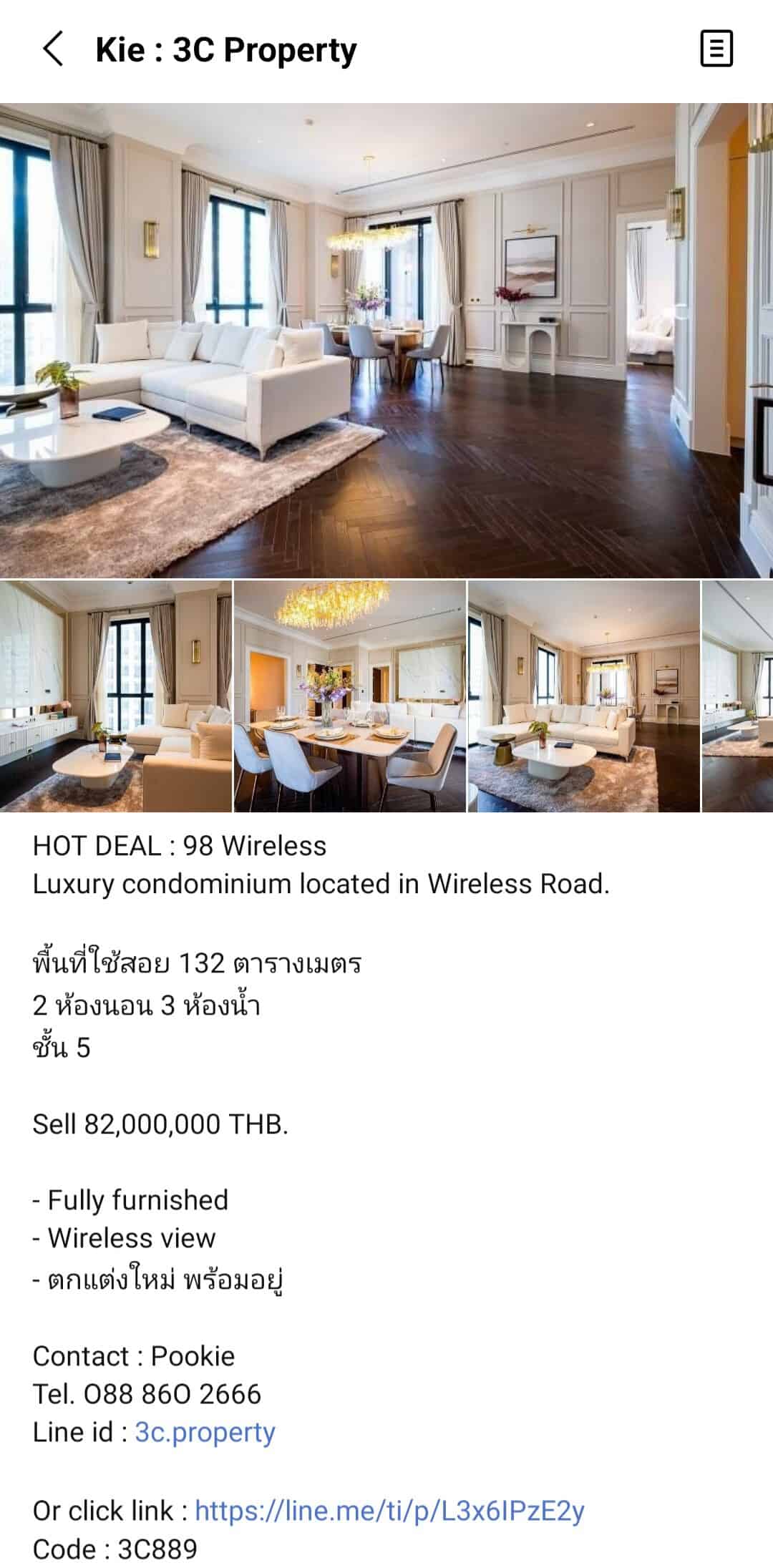Open the large living room photo
This screenshot has height=1568, width=773.
386,341
